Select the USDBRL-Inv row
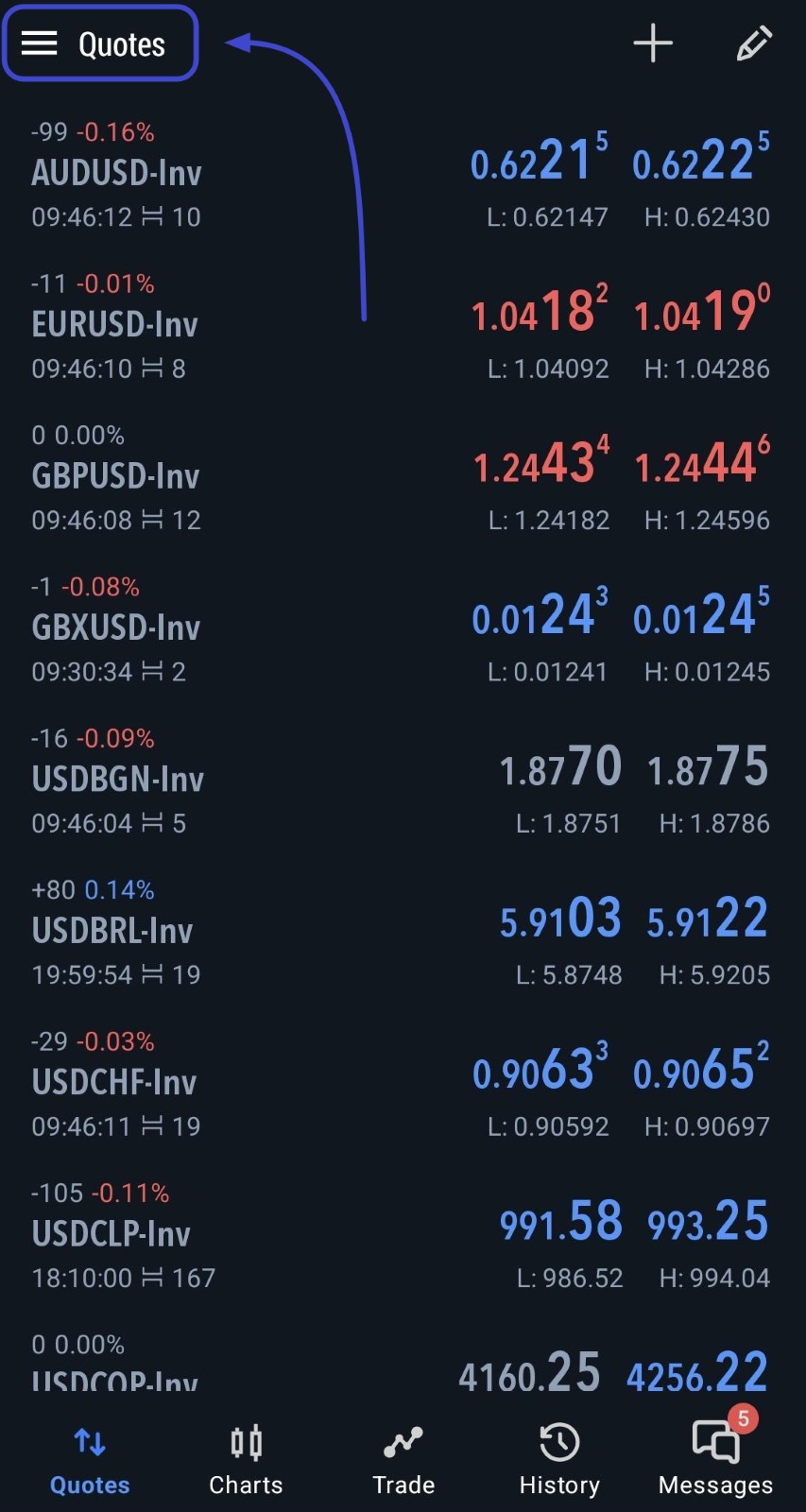 pos(112,931)
